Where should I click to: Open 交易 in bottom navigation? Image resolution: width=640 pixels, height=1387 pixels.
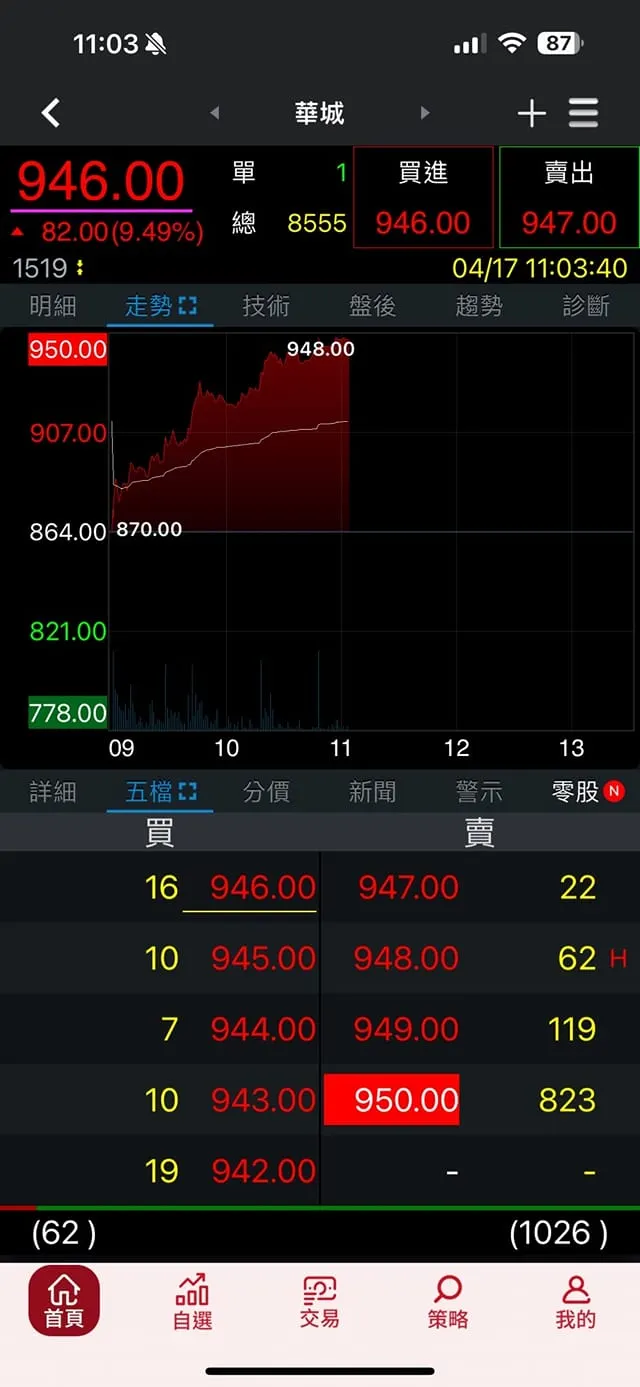(x=320, y=1301)
